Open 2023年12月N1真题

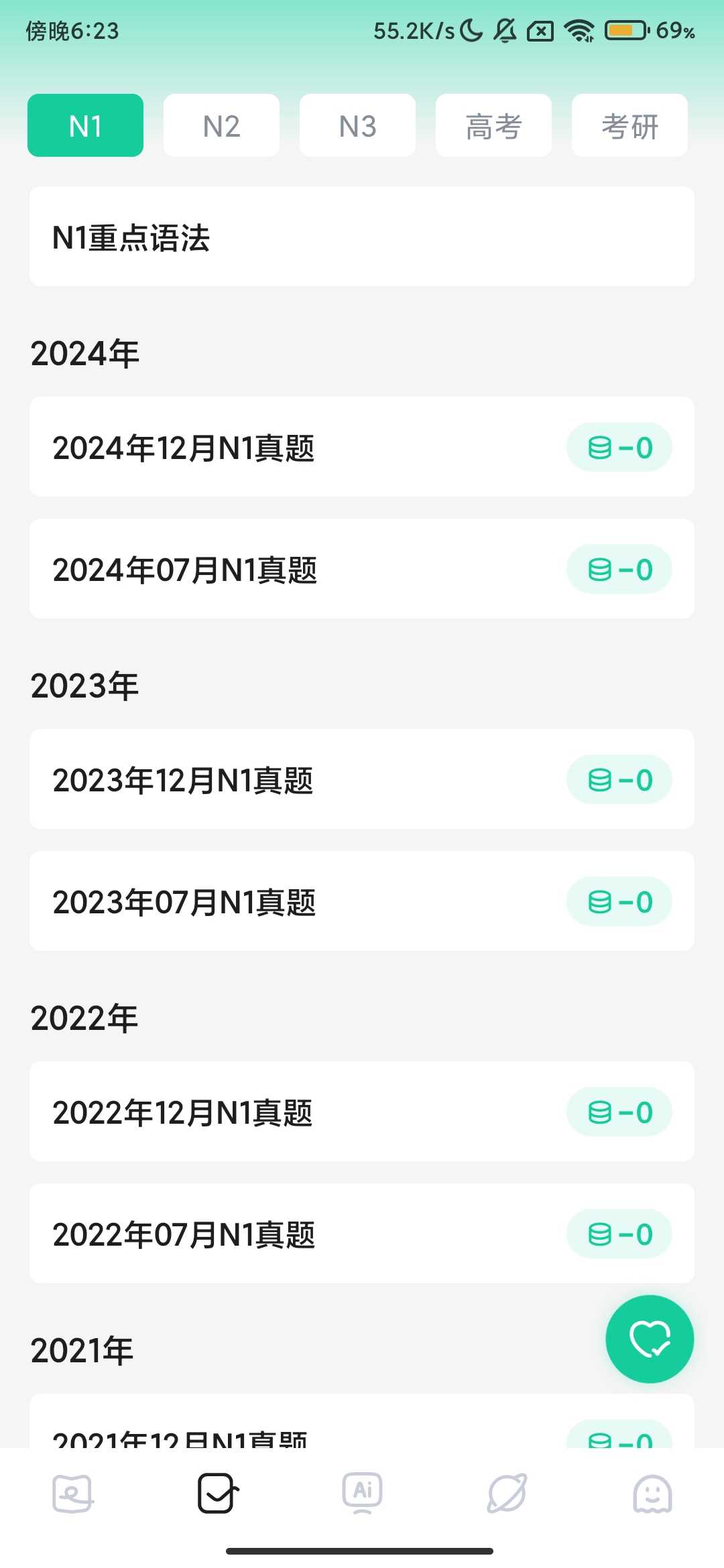(361, 779)
